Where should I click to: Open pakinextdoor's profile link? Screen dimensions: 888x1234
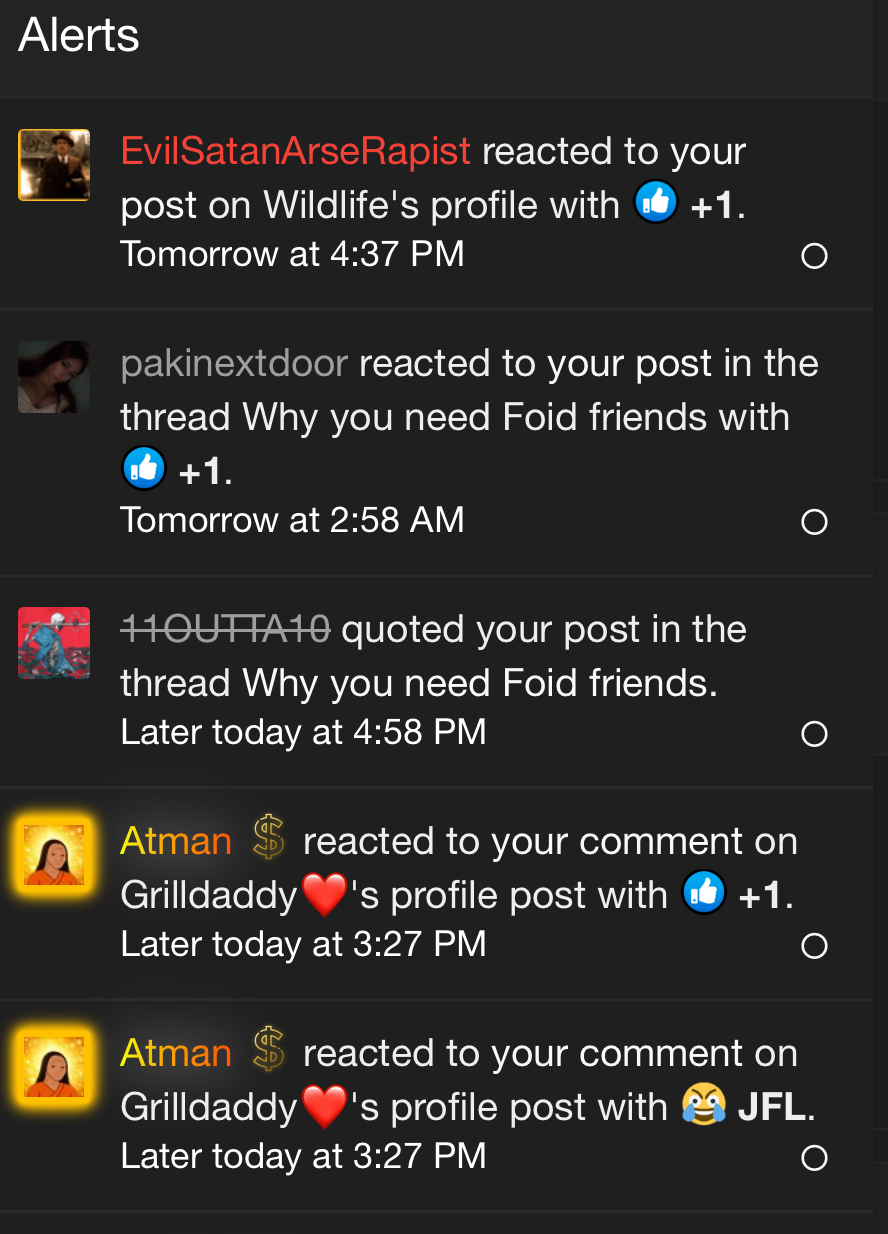[234, 364]
